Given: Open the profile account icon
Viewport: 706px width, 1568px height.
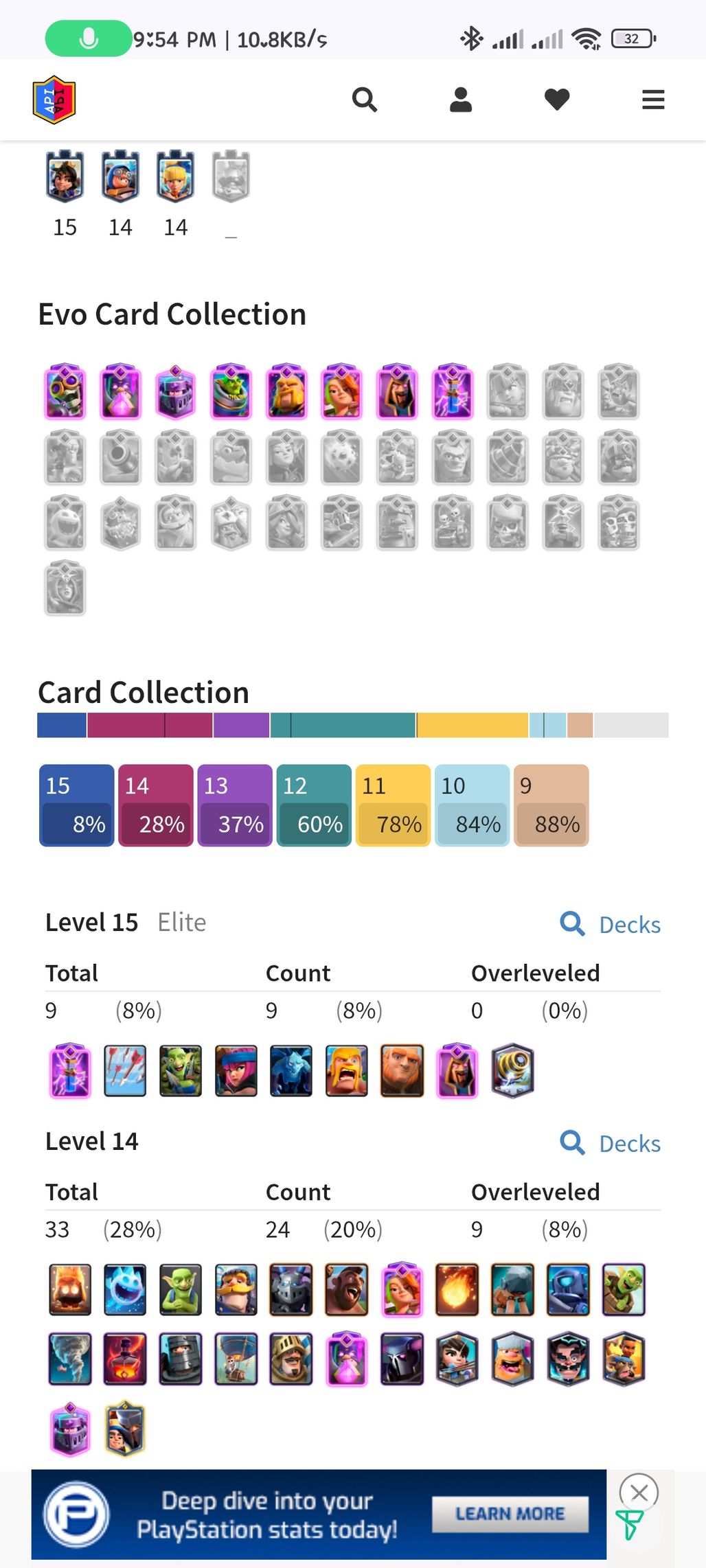Looking at the screenshot, I should (x=461, y=100).
